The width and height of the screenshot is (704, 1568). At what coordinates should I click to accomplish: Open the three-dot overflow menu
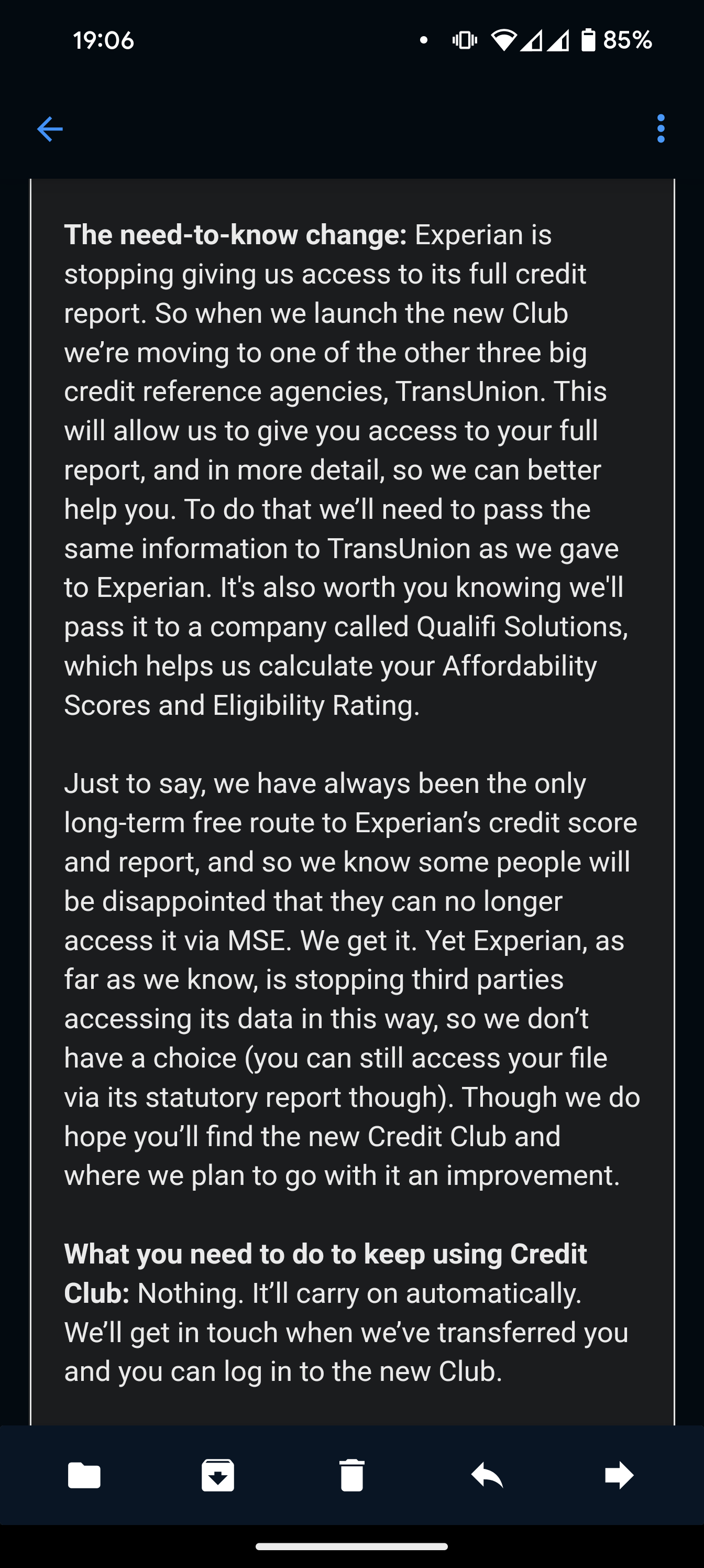coord(661,128)
